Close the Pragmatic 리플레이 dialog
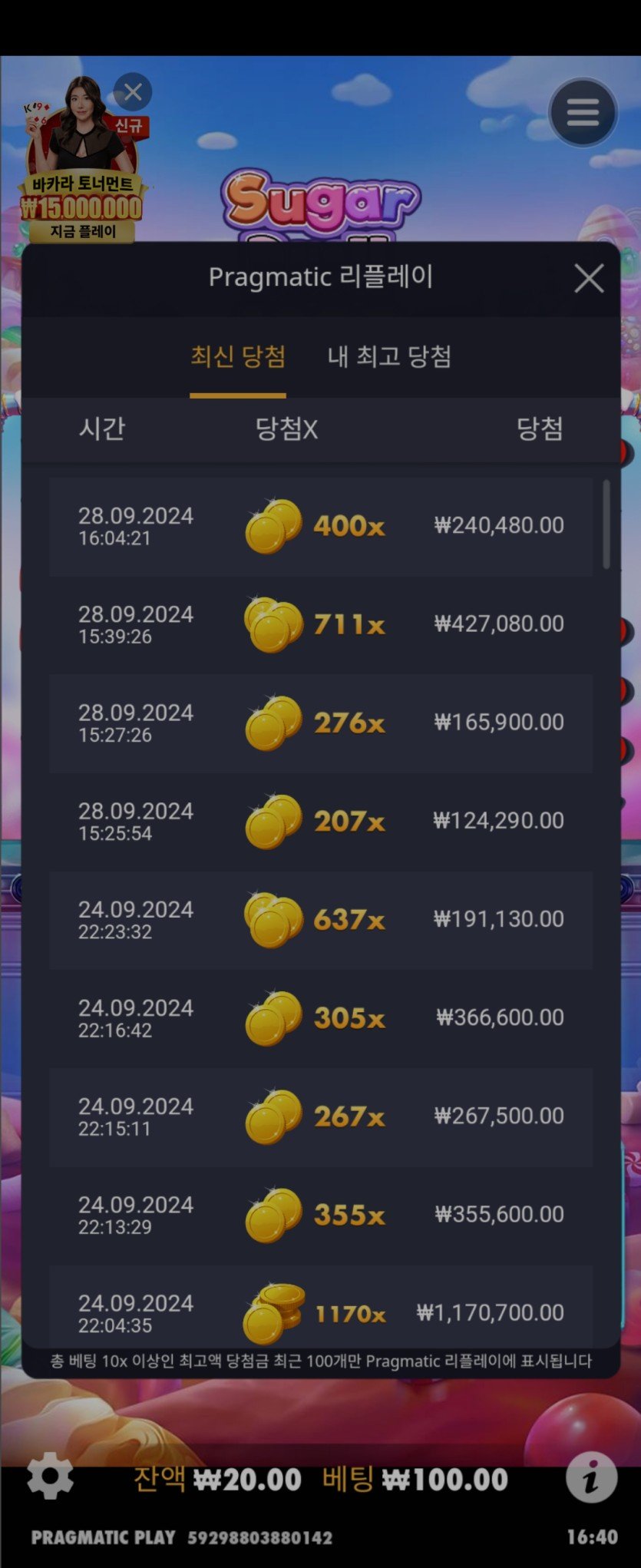This screenshot has width=641, height=1568. (589, 278)
